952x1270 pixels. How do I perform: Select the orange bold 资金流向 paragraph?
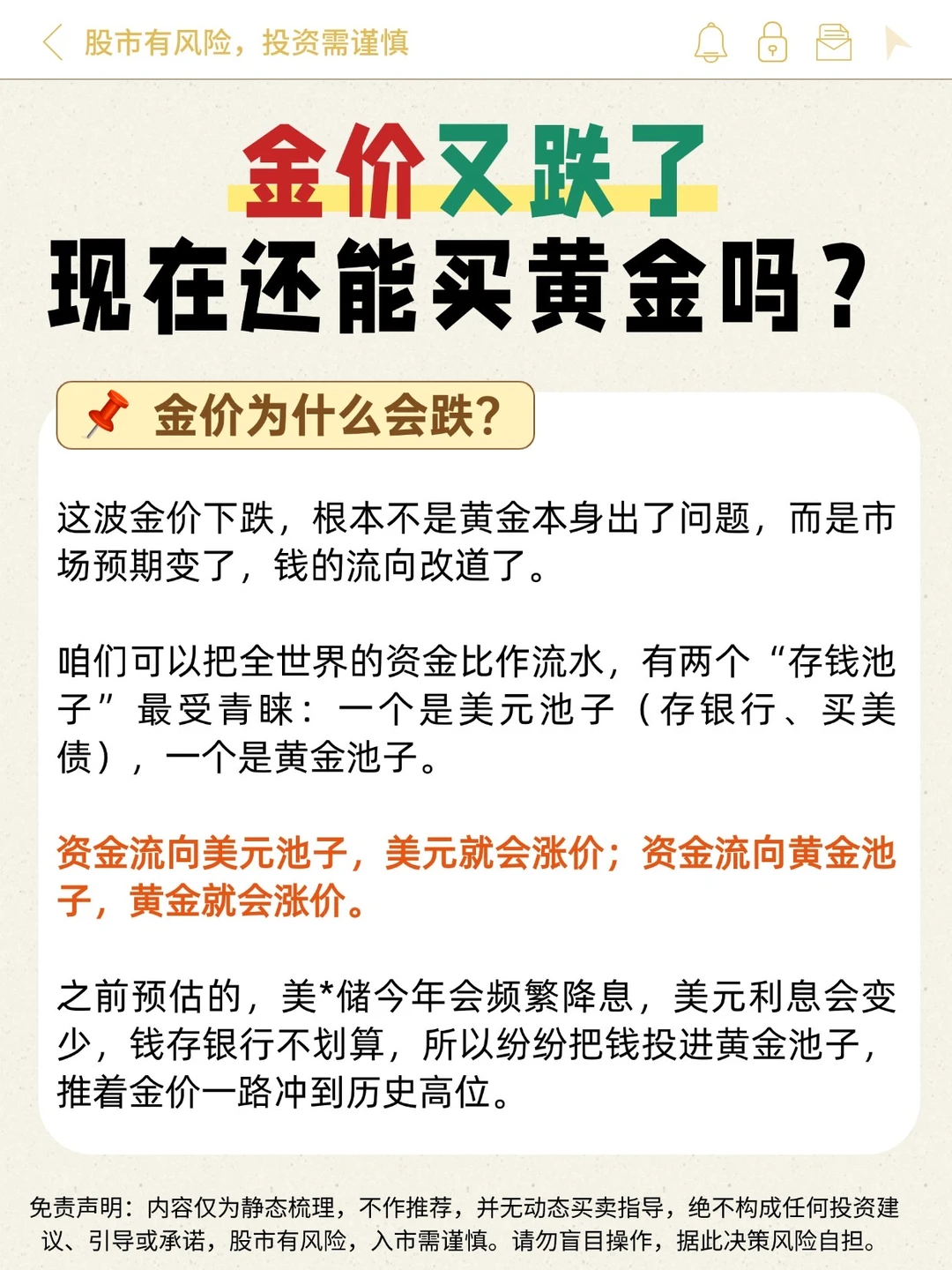[476, 873]
